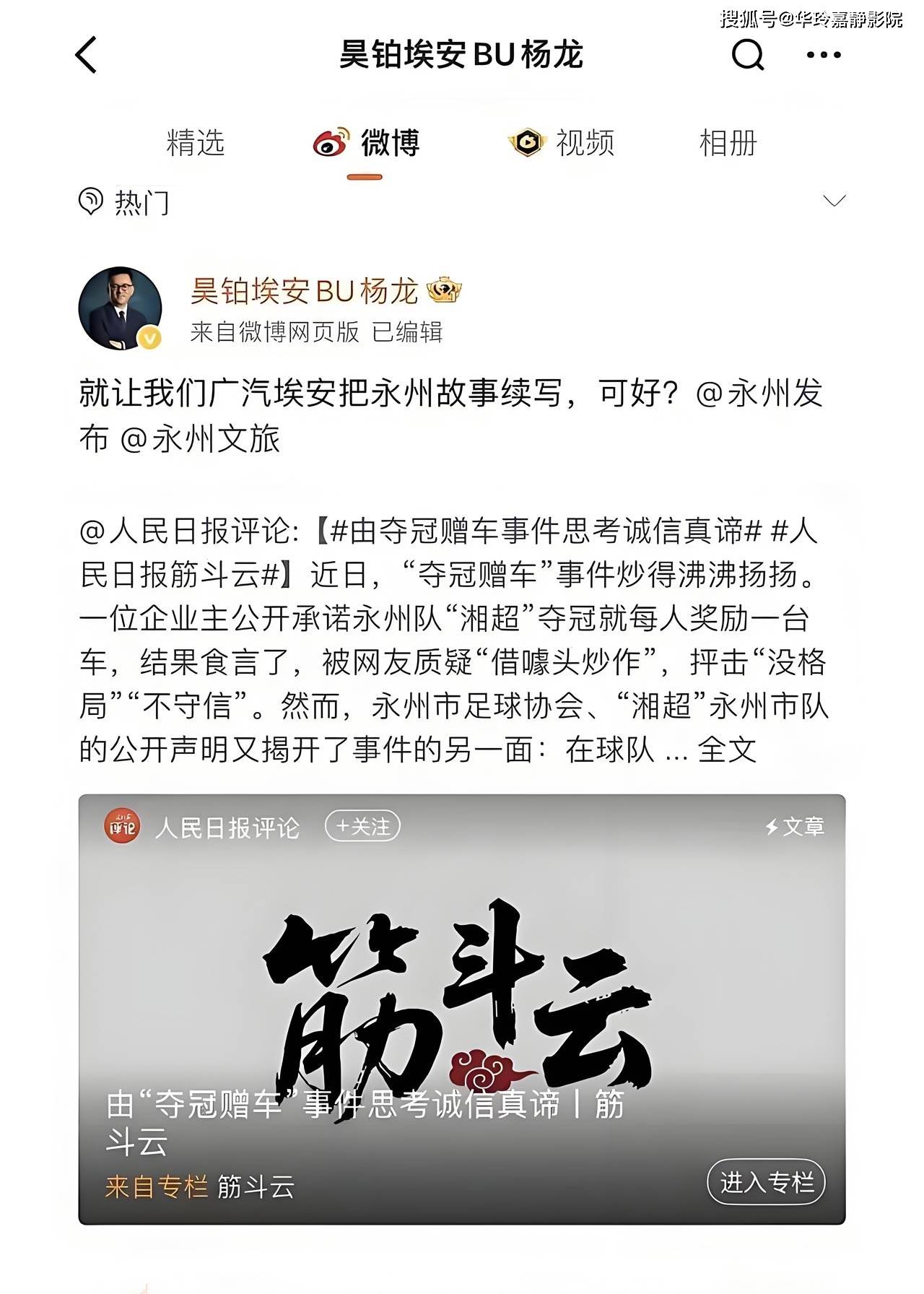Go back using the top arrow
924x1294 pixels.
[86, 55]
